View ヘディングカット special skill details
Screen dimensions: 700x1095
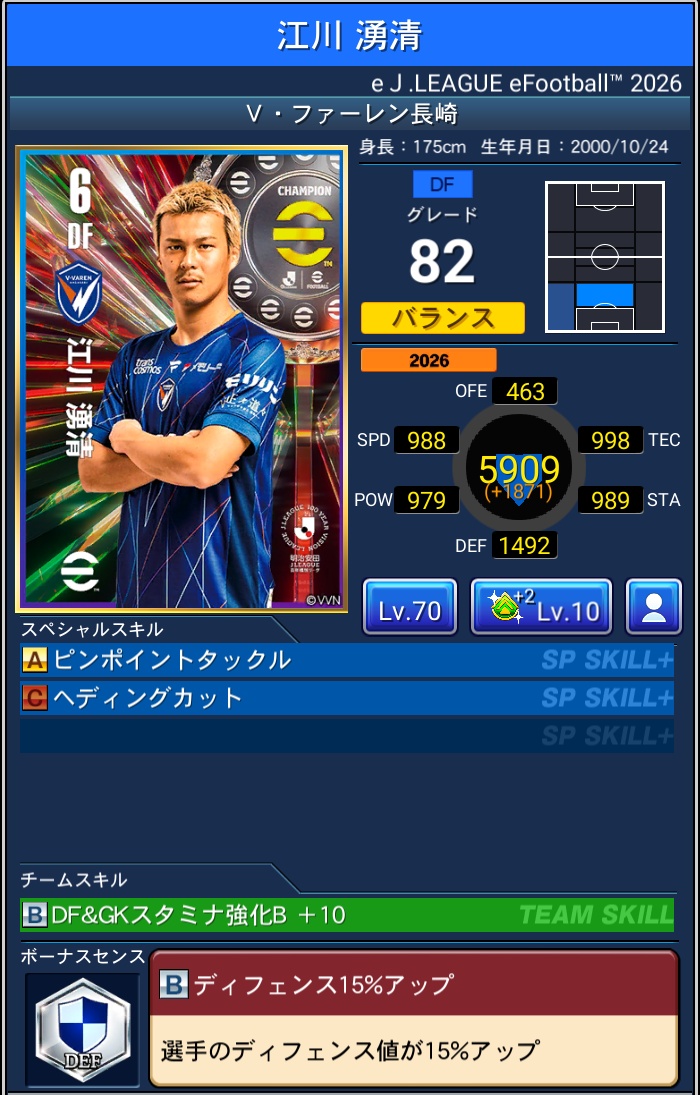pos(346,698)
